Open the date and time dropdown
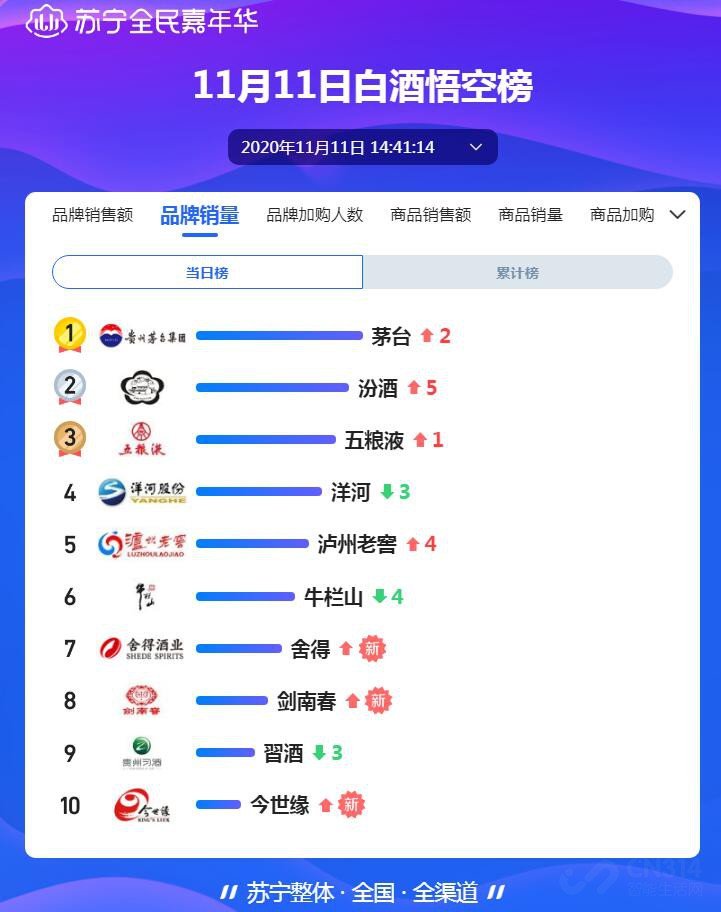The height and width of the screenshot is (912, 721). pos(362,147)
